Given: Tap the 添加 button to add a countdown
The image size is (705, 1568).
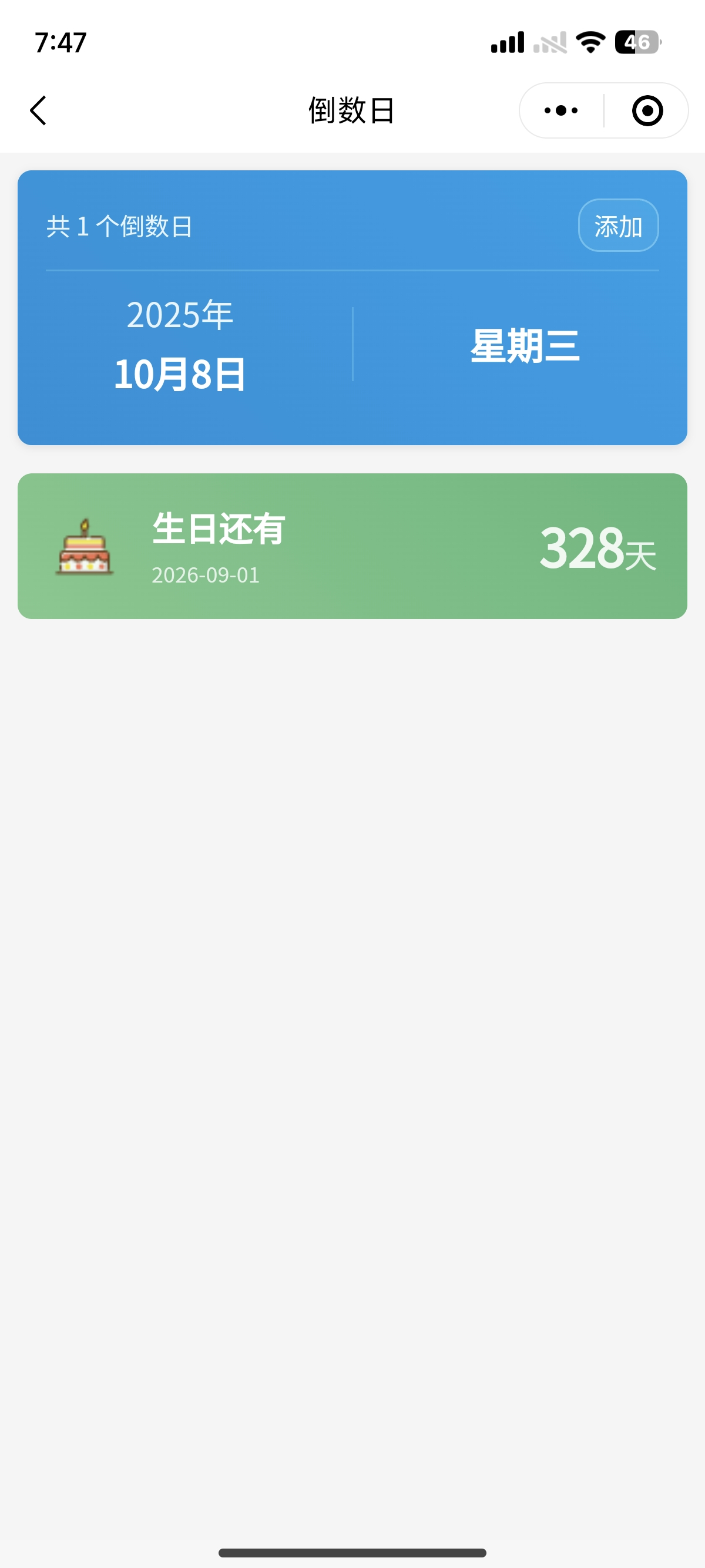Looking at the screenshot, I should coord(618,226).
